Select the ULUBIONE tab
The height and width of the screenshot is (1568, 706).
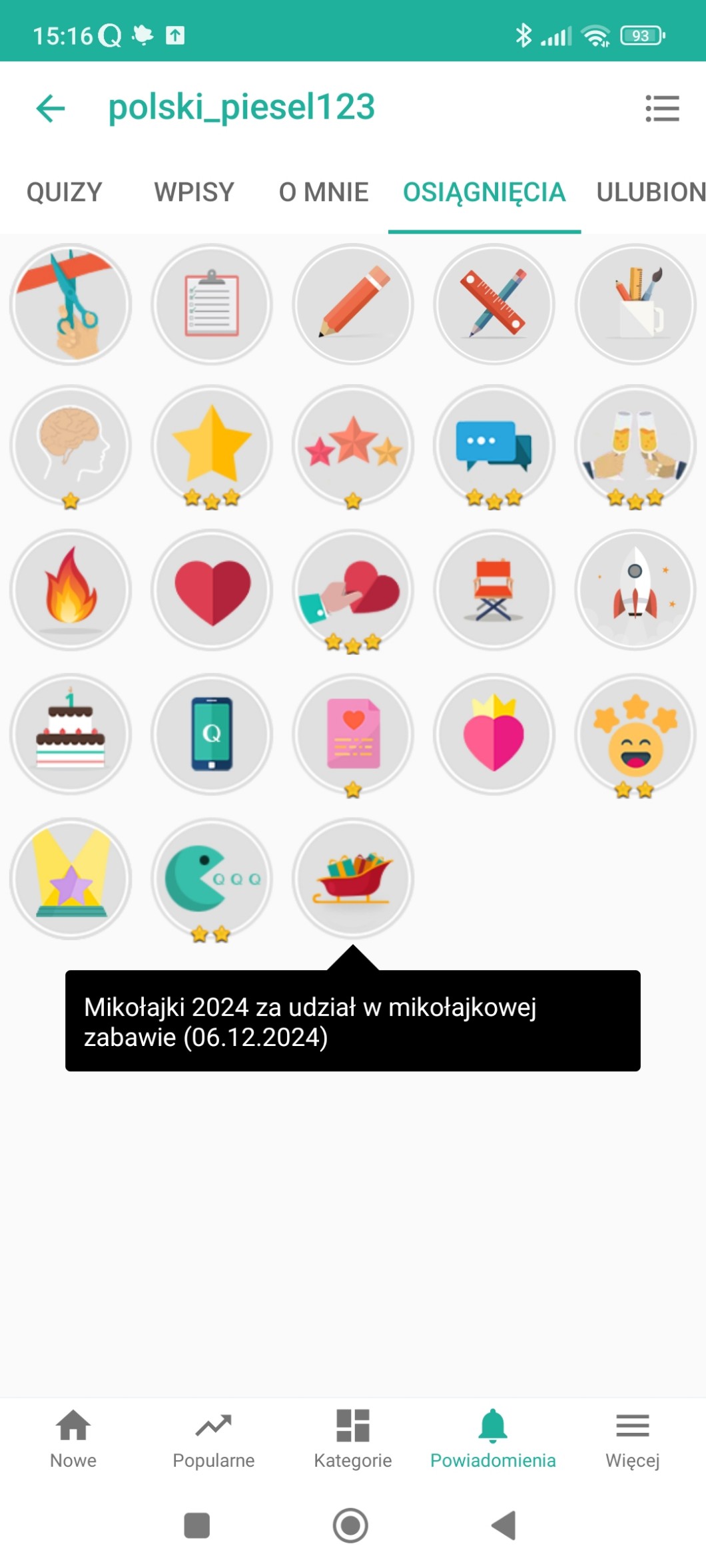(649, 192)
